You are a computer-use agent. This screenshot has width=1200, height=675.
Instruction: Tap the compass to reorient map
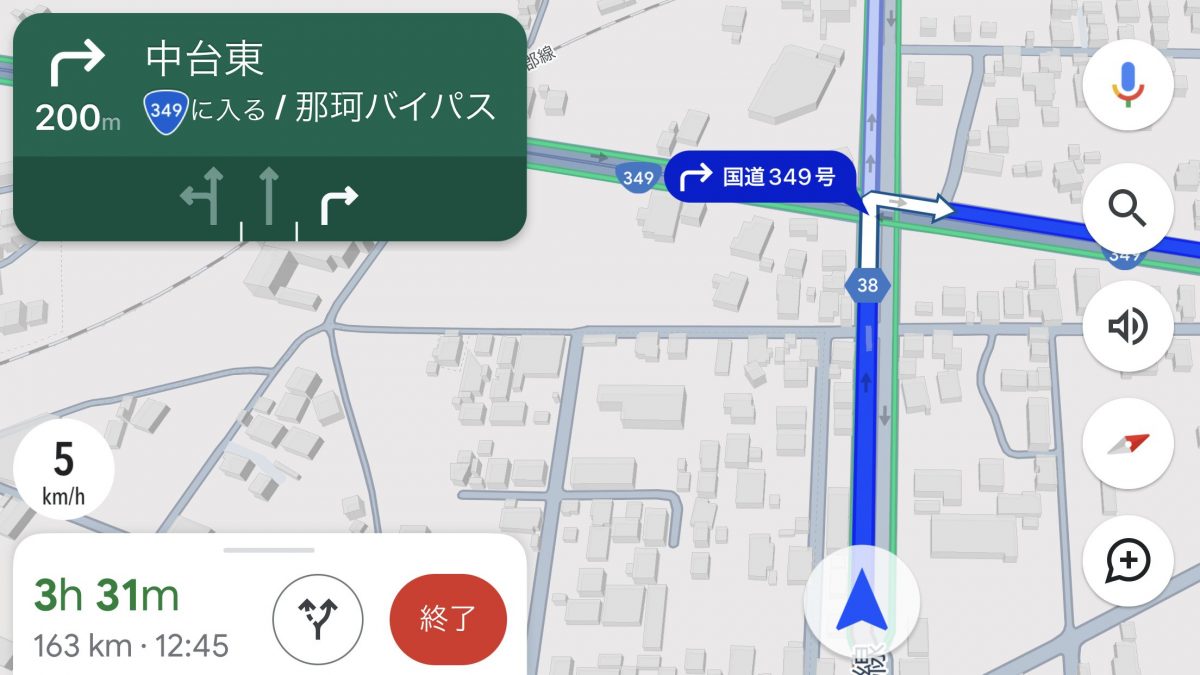coord(1128,444)
